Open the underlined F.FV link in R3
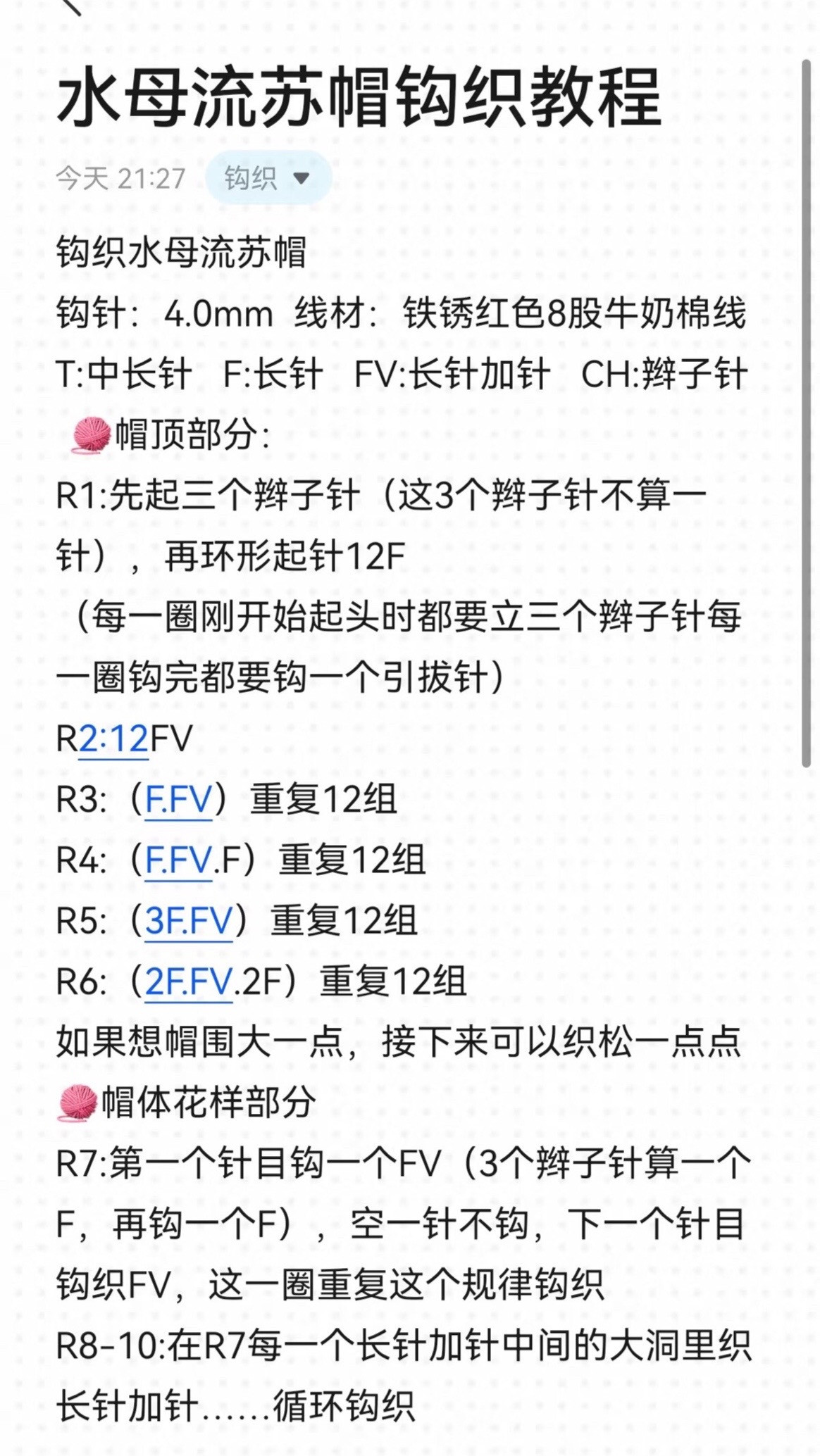Viewport: 820px width, 1456px height. click(178, 800)
